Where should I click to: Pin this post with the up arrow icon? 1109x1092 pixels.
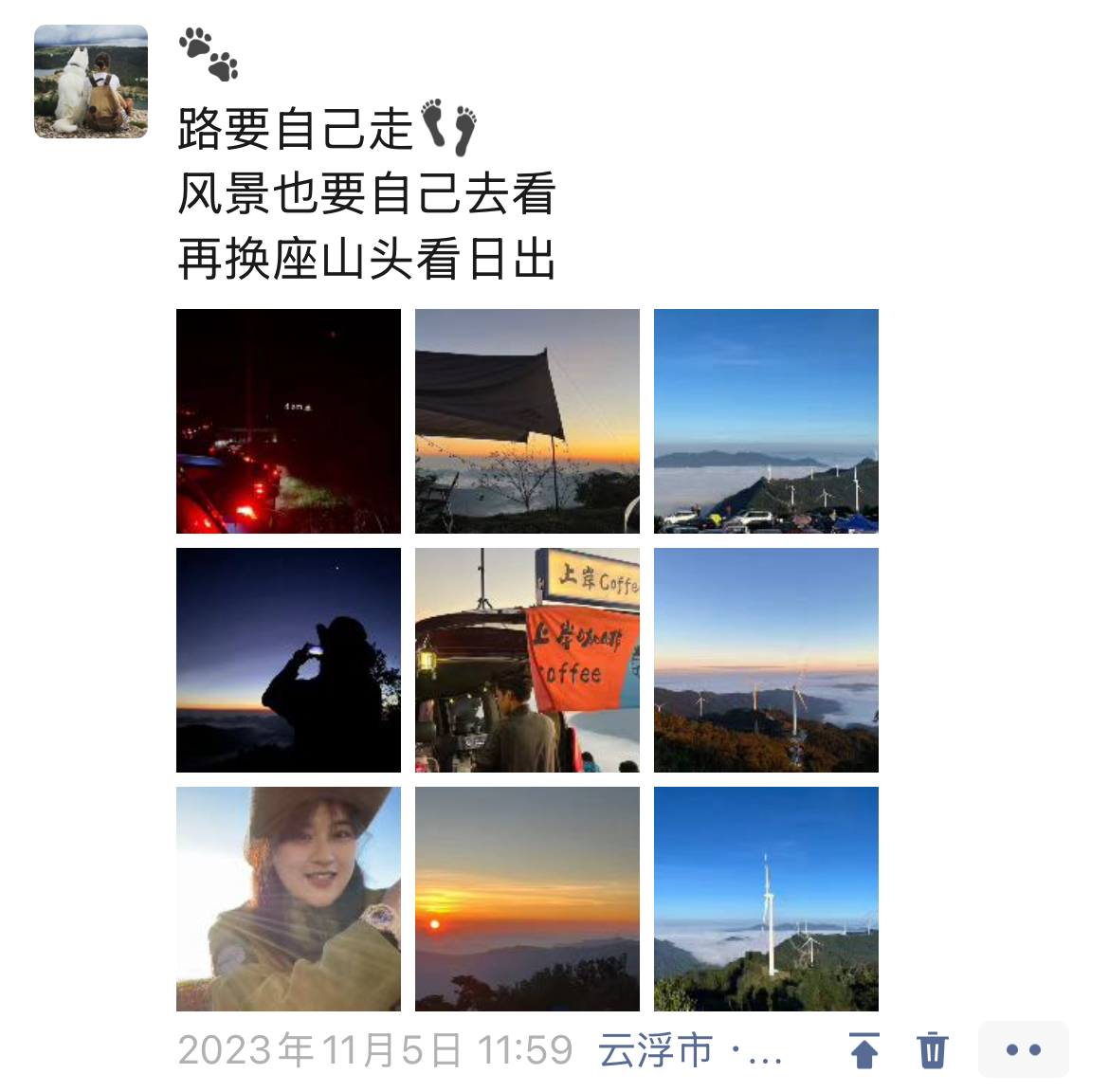[864, 1050]
